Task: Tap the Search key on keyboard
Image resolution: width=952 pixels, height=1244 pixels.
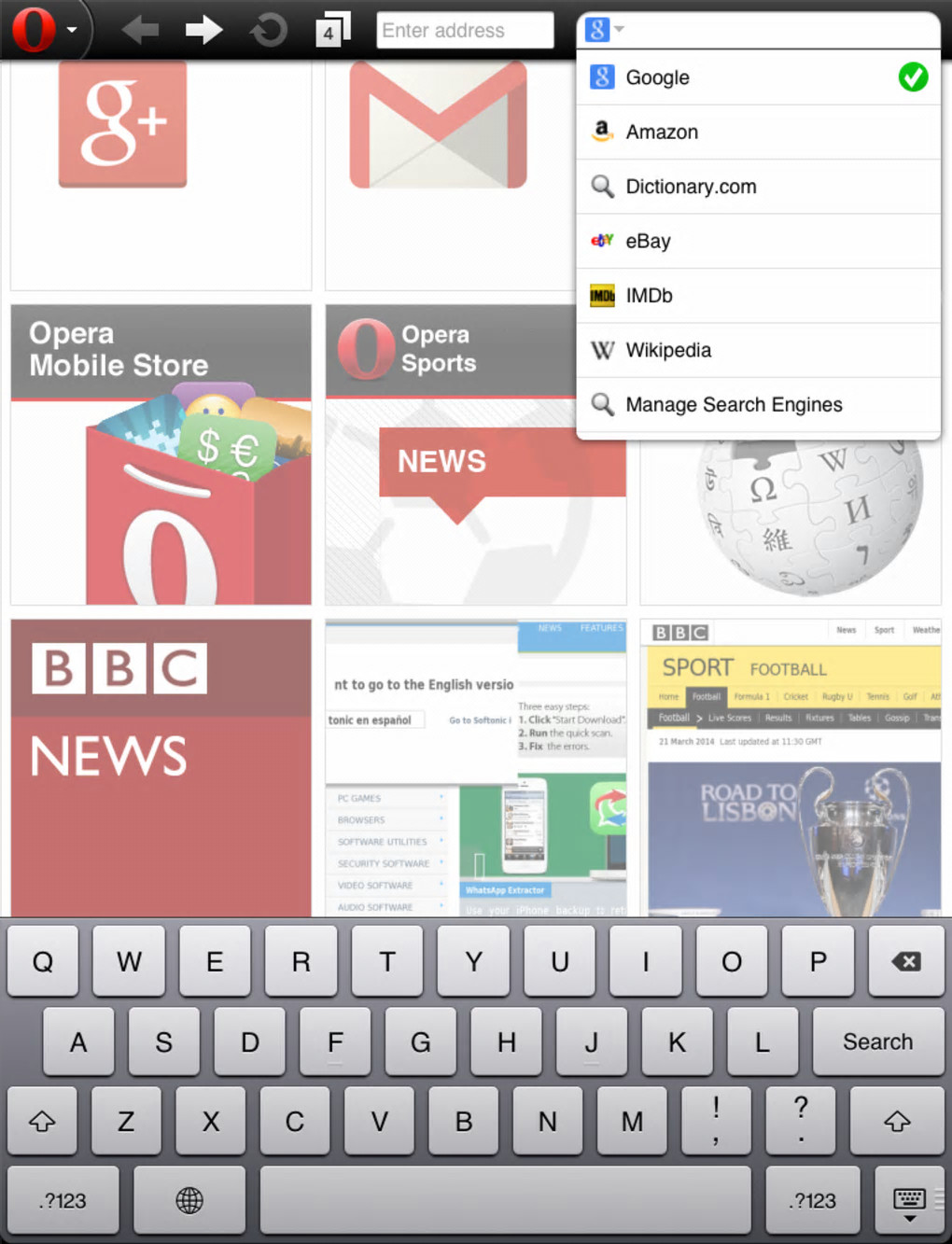Action: click(877, 1041)
